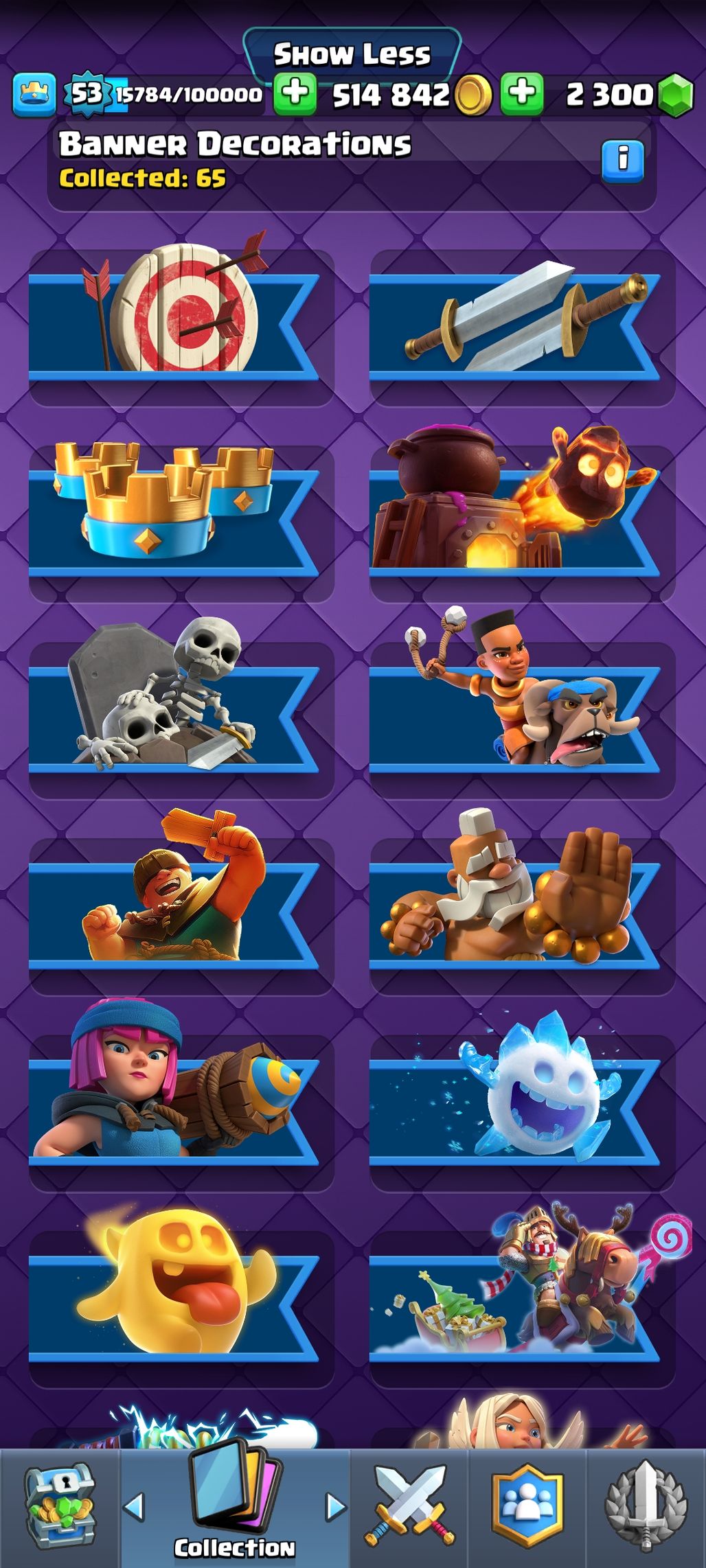Choose the furnace and fire spirit decoration

[x=522, y=523]
